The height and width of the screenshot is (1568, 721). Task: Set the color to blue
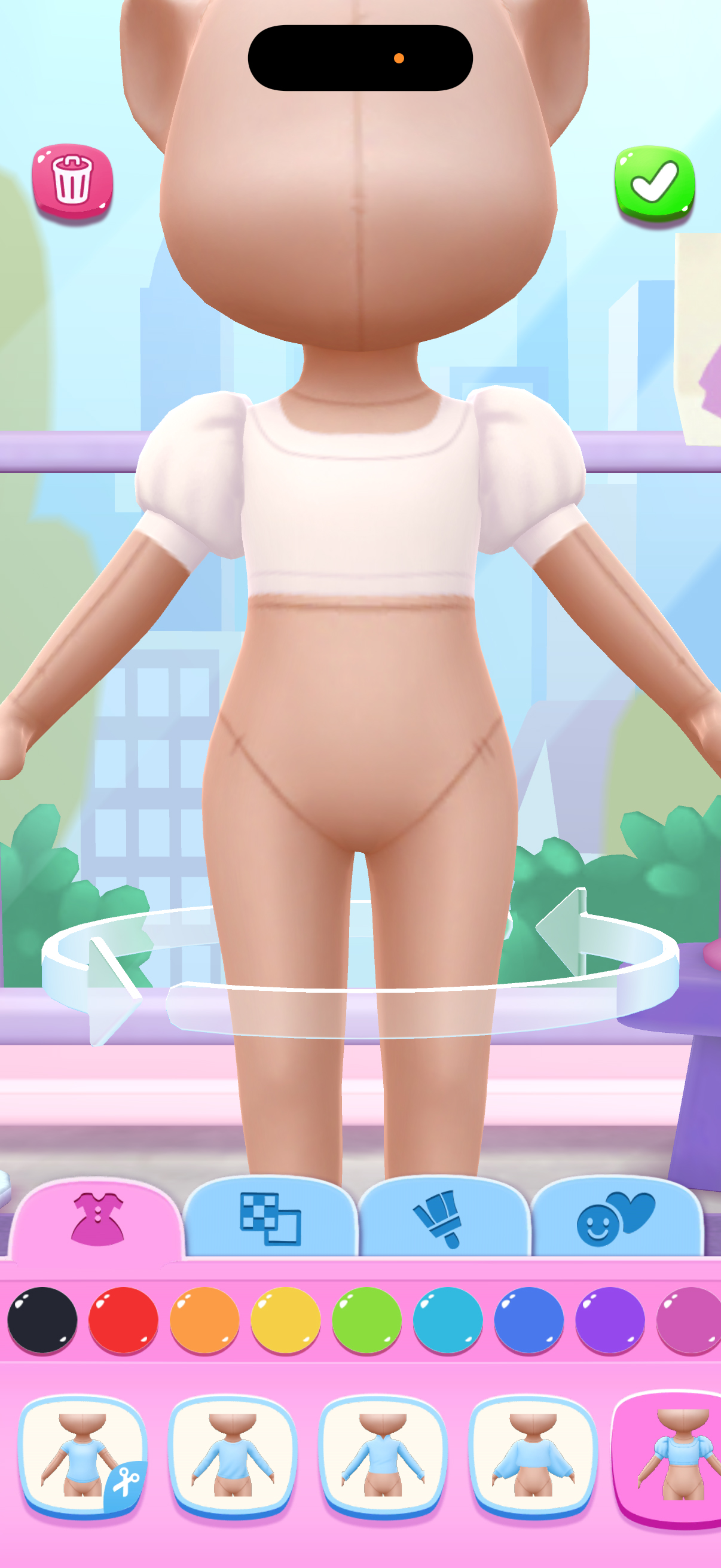528,1319
